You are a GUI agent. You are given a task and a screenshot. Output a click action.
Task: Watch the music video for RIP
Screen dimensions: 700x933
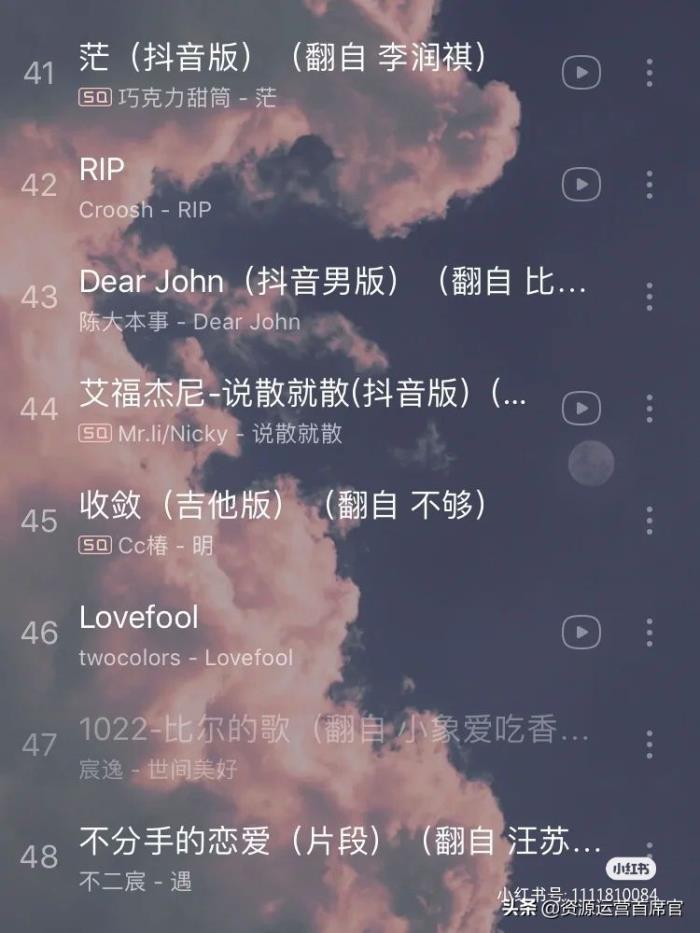[581, 184]
